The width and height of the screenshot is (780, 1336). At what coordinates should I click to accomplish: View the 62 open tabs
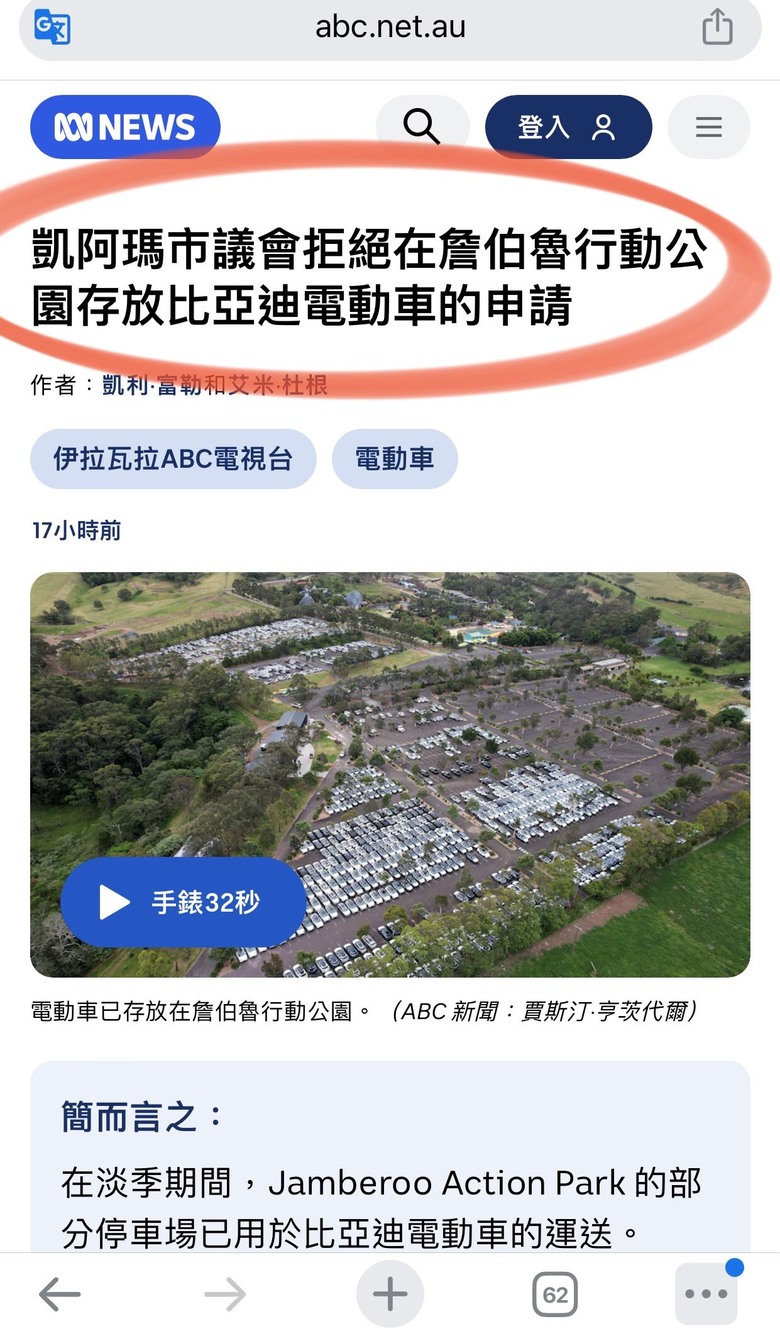coord(555,1295)
